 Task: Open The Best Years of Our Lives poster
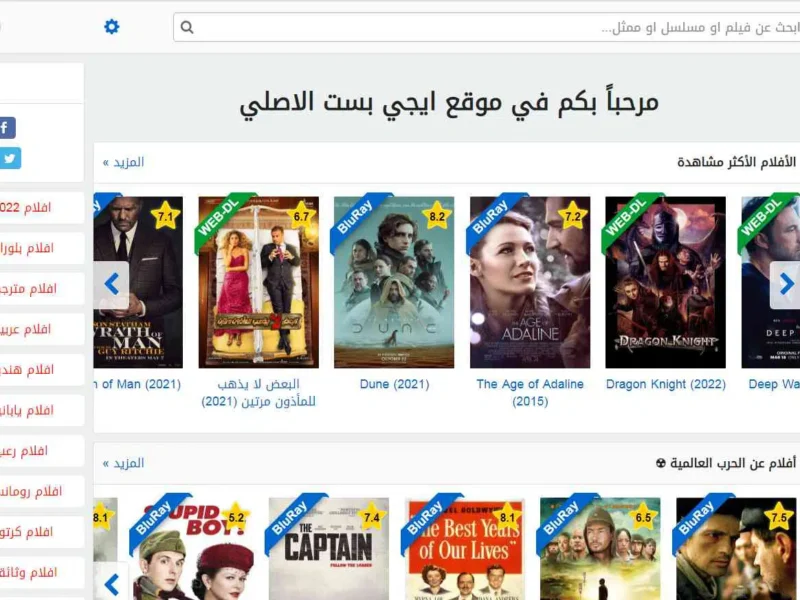point(465,548)
